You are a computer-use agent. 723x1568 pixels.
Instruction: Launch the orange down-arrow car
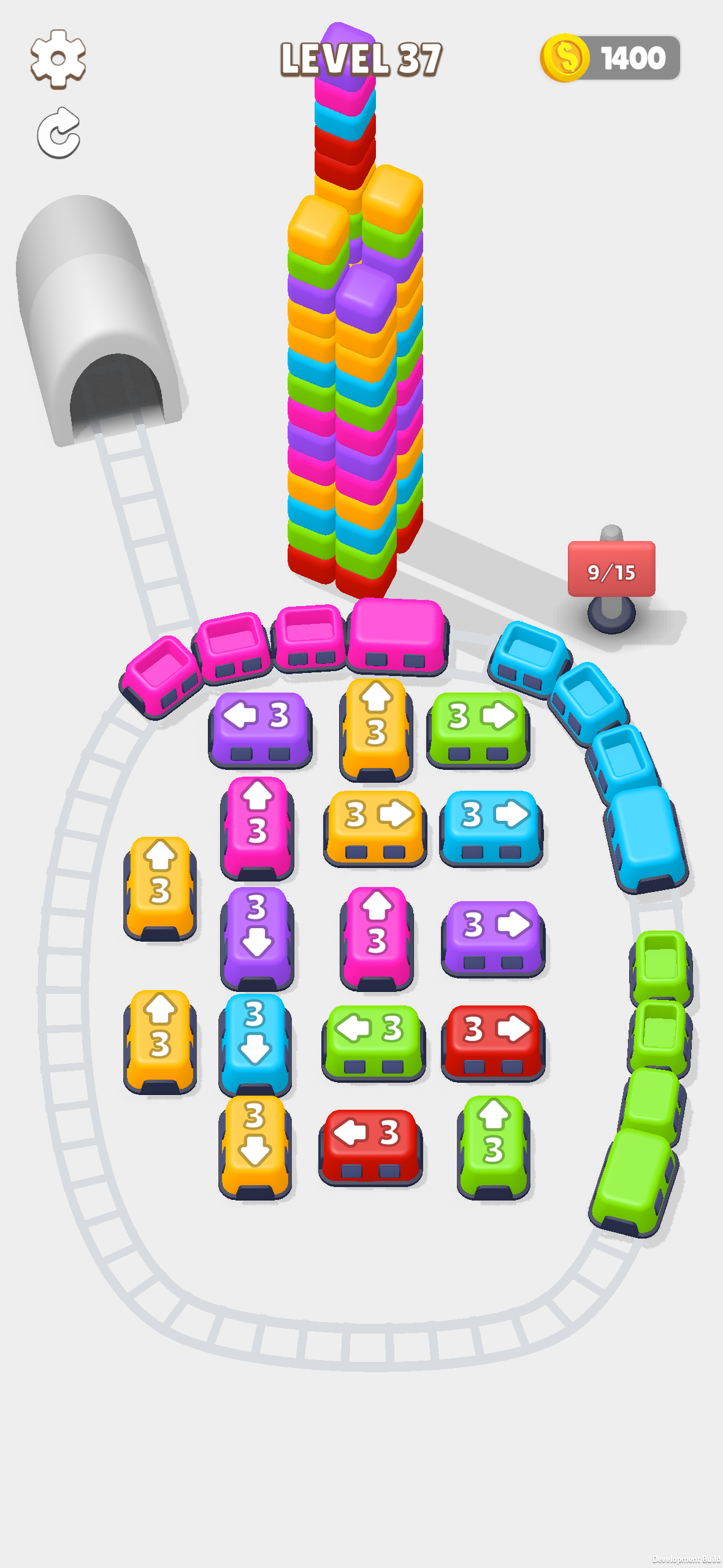tap(255, 1145)
